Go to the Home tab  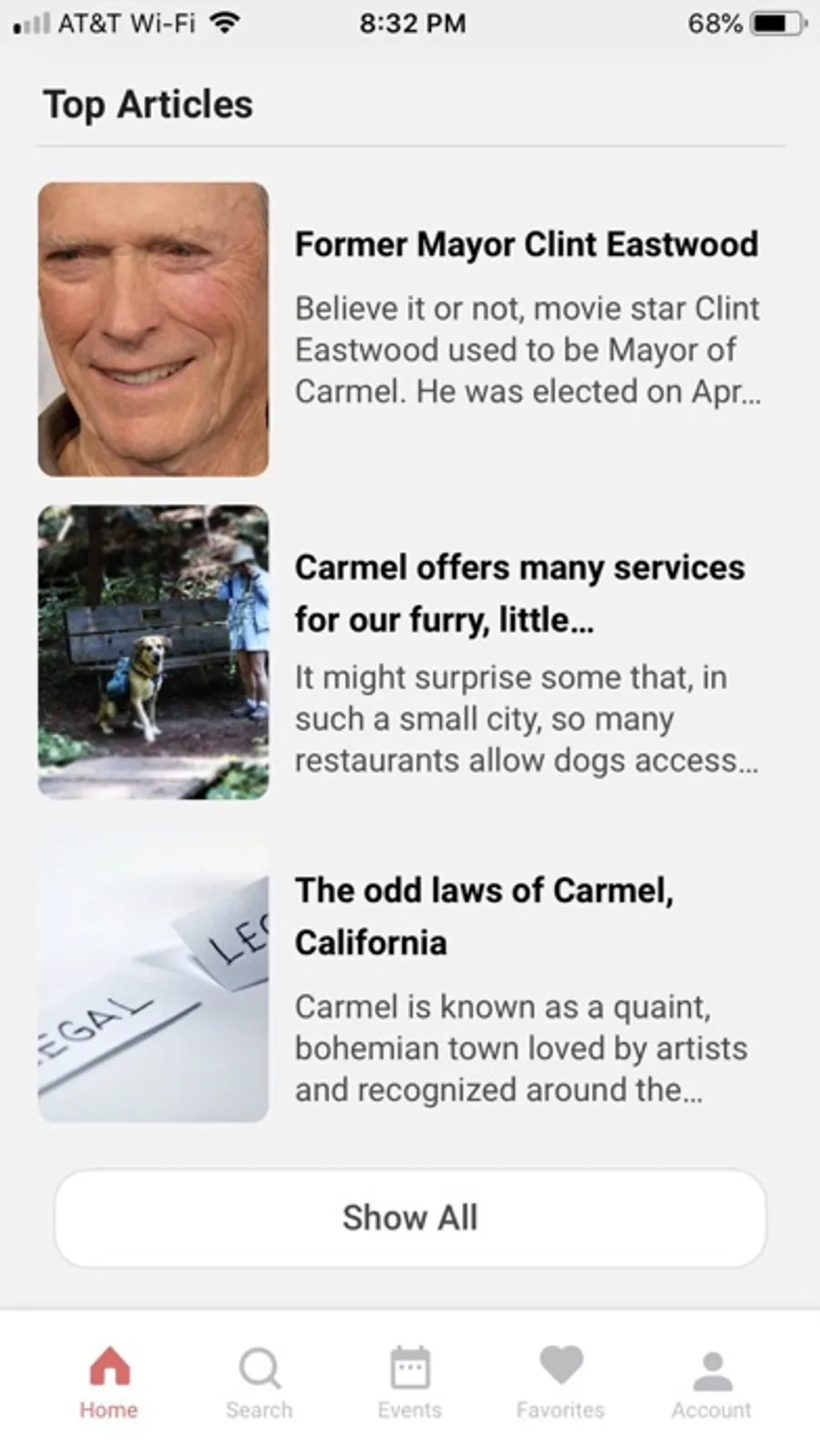pos(108,1382)
